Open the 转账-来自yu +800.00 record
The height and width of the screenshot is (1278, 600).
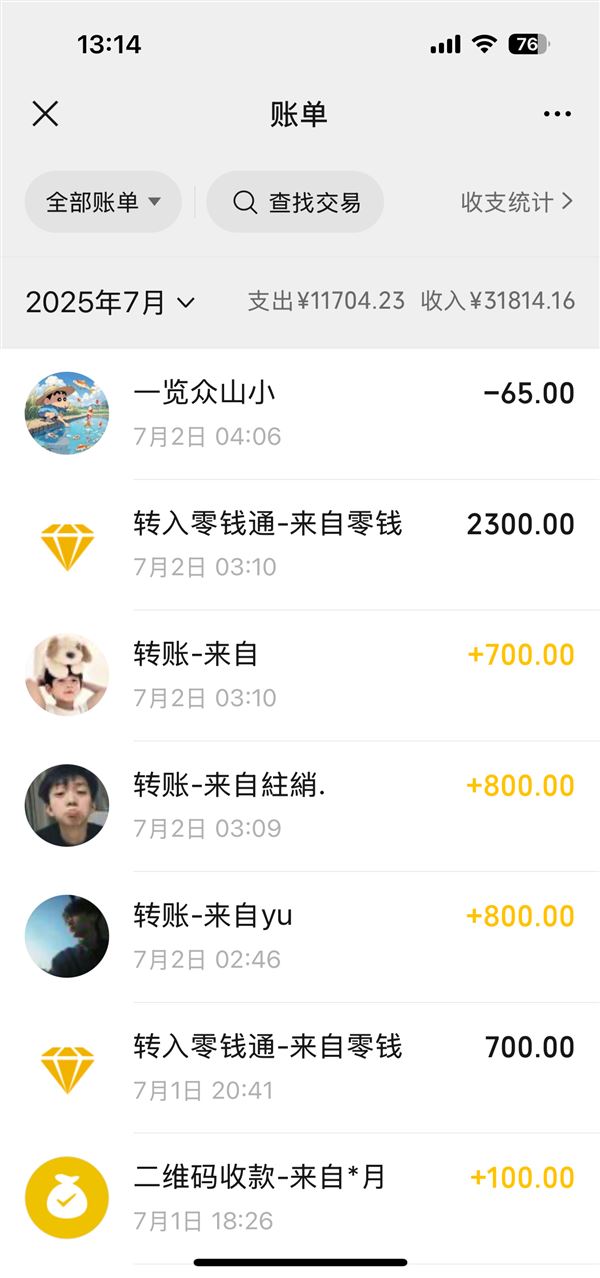point(300,937)
